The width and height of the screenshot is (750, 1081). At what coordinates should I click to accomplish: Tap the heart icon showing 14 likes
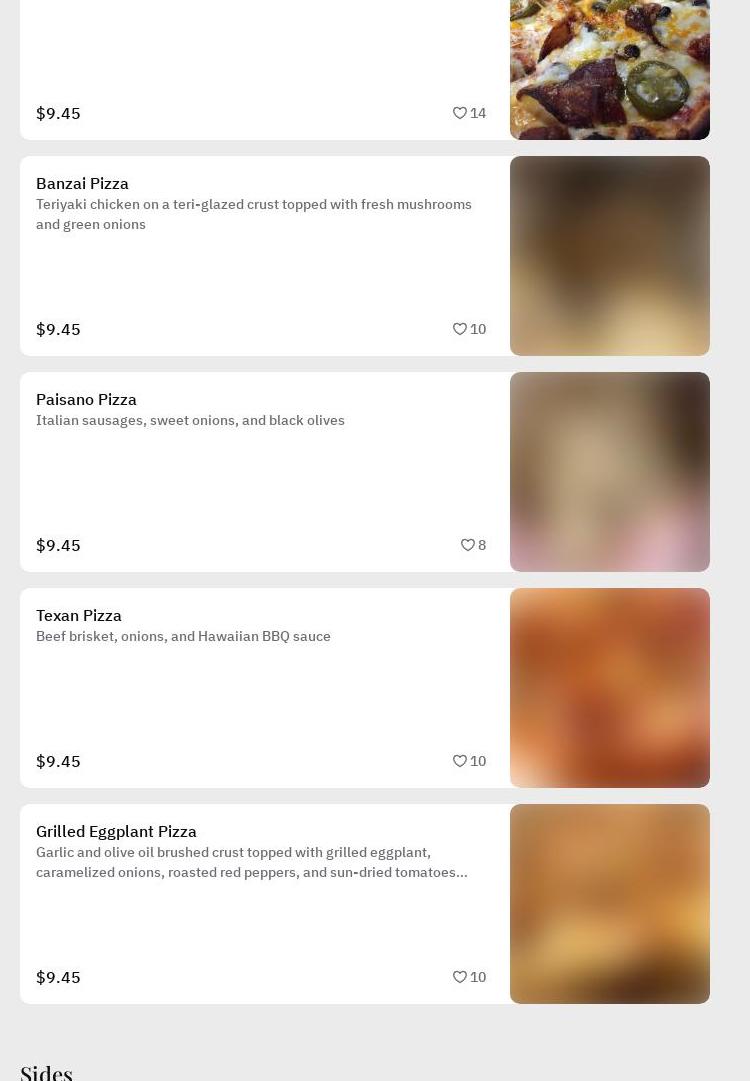pyautogui.click(x=460, y=112)
